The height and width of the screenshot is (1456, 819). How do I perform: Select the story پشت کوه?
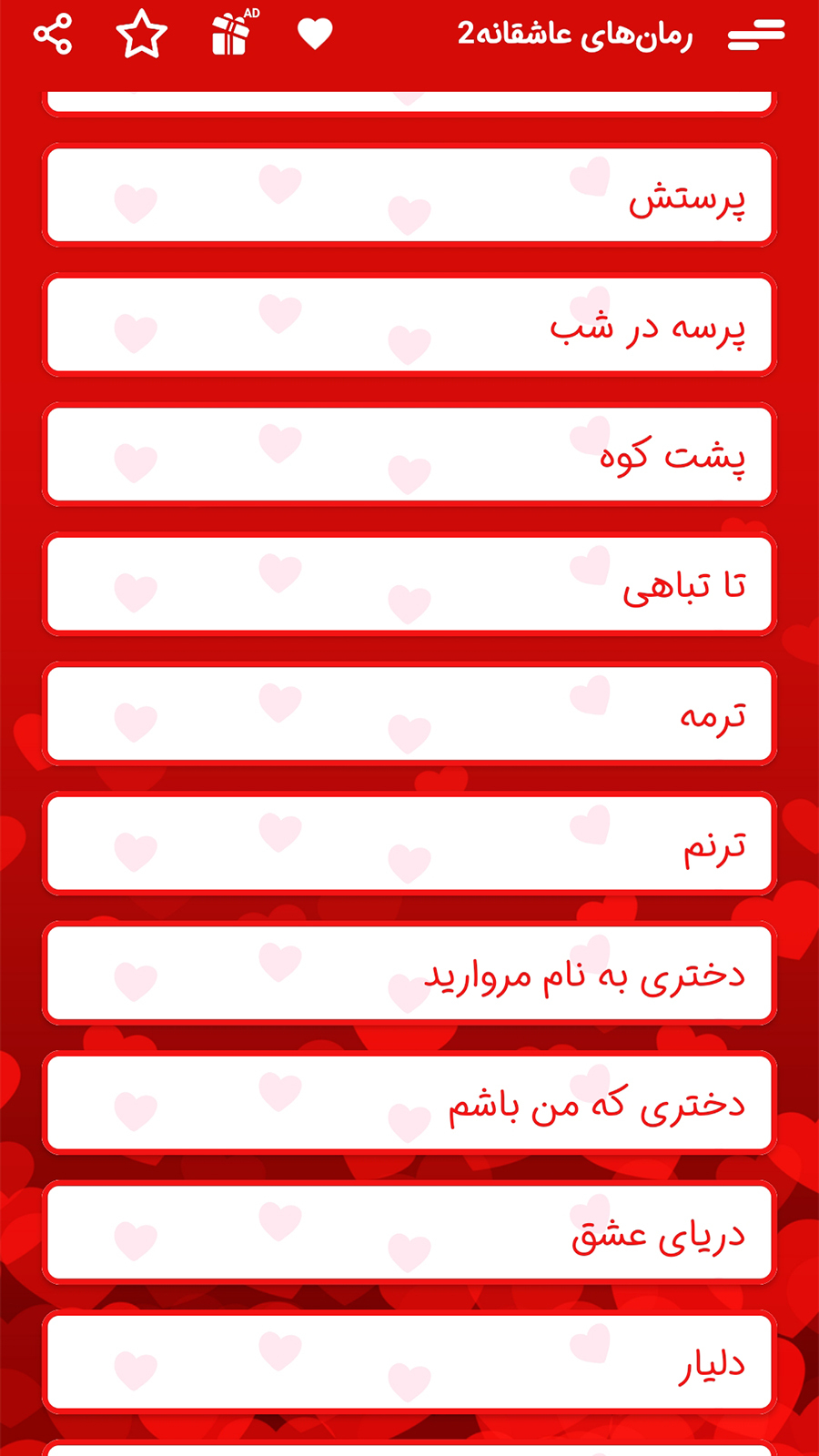pos(409,455)
